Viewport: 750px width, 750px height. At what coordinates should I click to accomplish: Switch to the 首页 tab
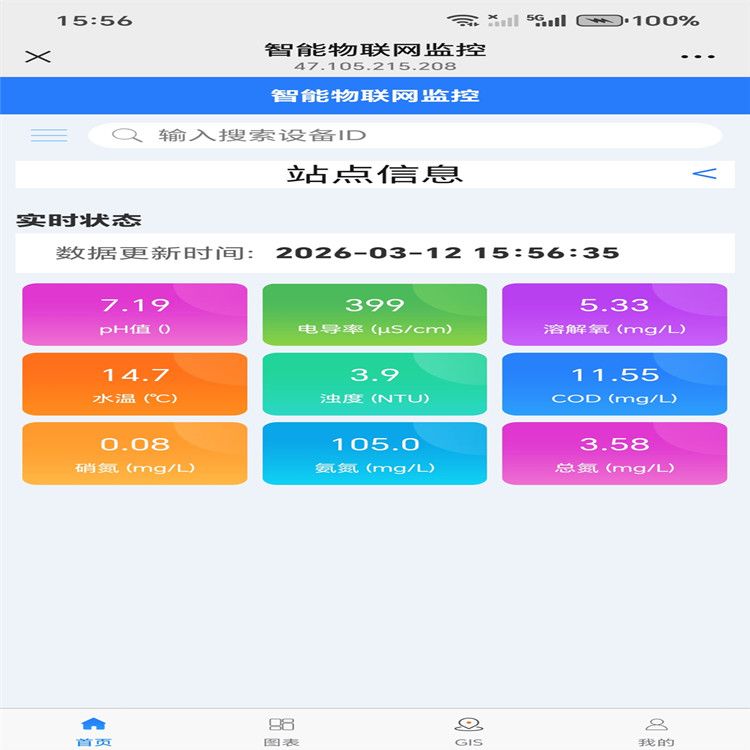94,731
